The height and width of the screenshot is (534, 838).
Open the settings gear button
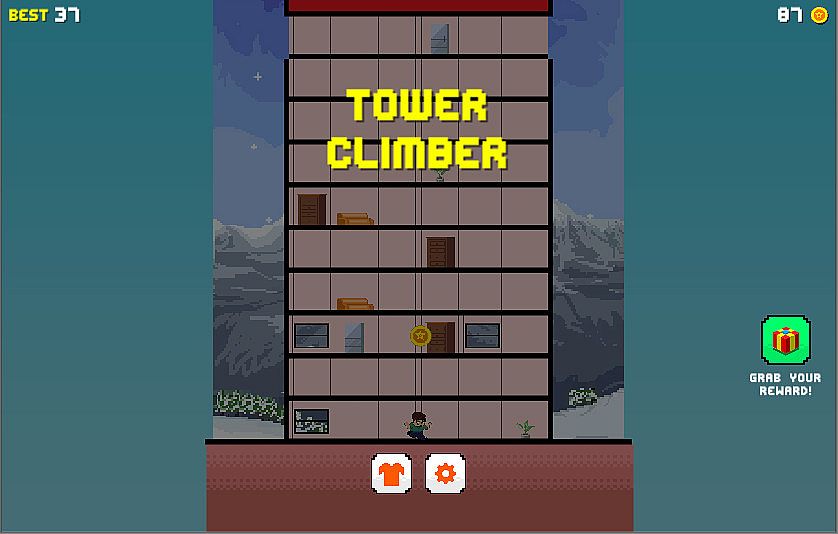point(445,473)
